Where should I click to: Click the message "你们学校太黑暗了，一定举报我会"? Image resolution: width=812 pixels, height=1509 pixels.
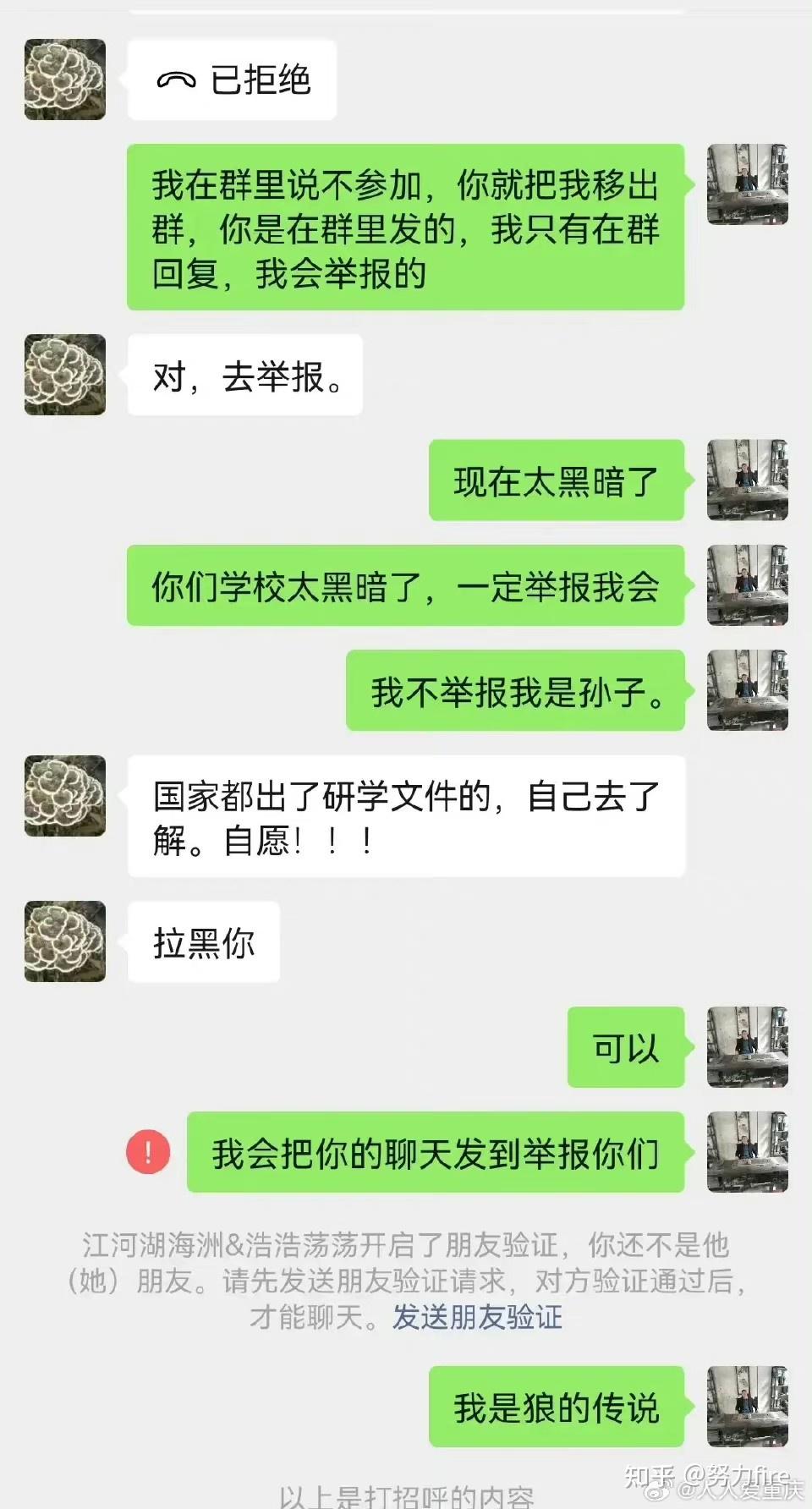tap(406, 585)
